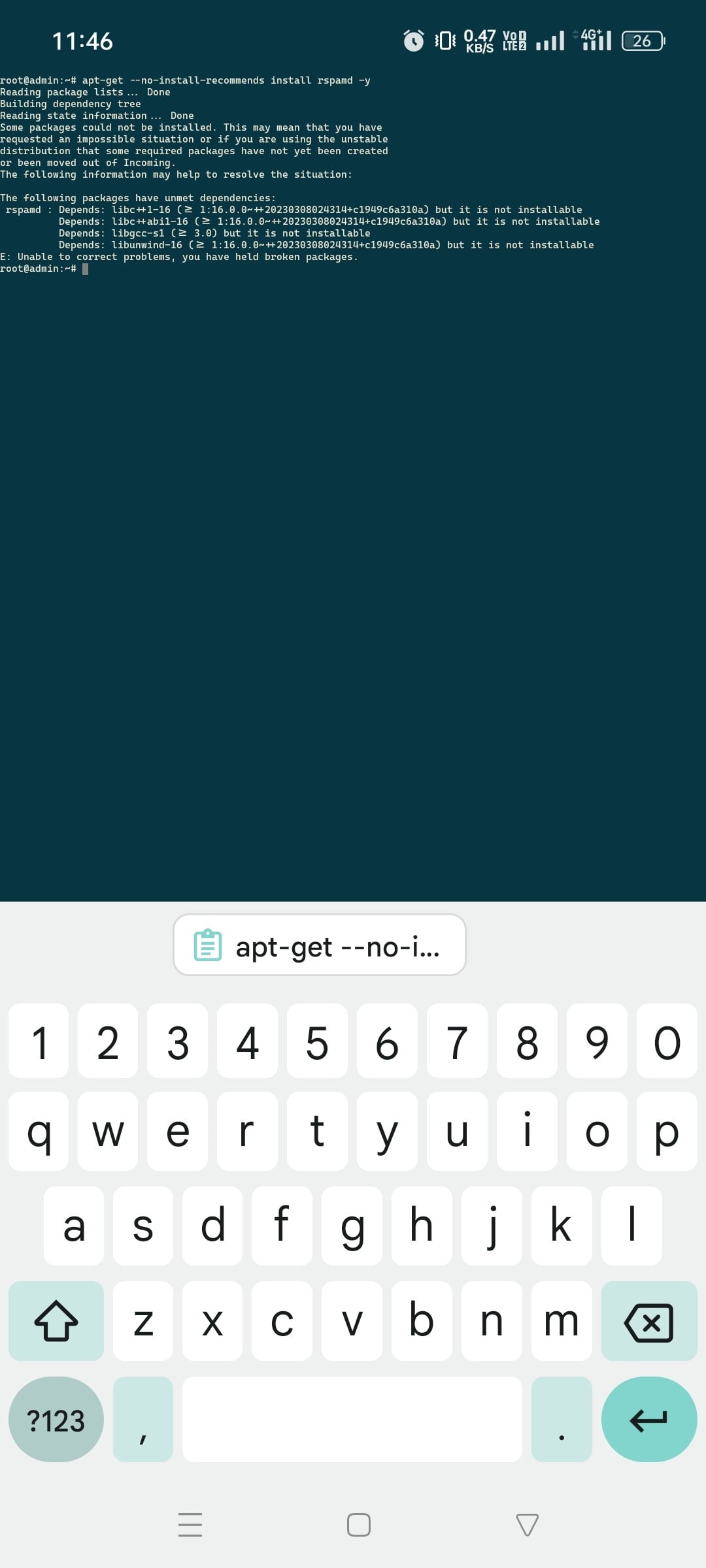The height and width of the screenshot is (1568, 706).
Task: Delete a character with the backspace key
Action: 648,1322
